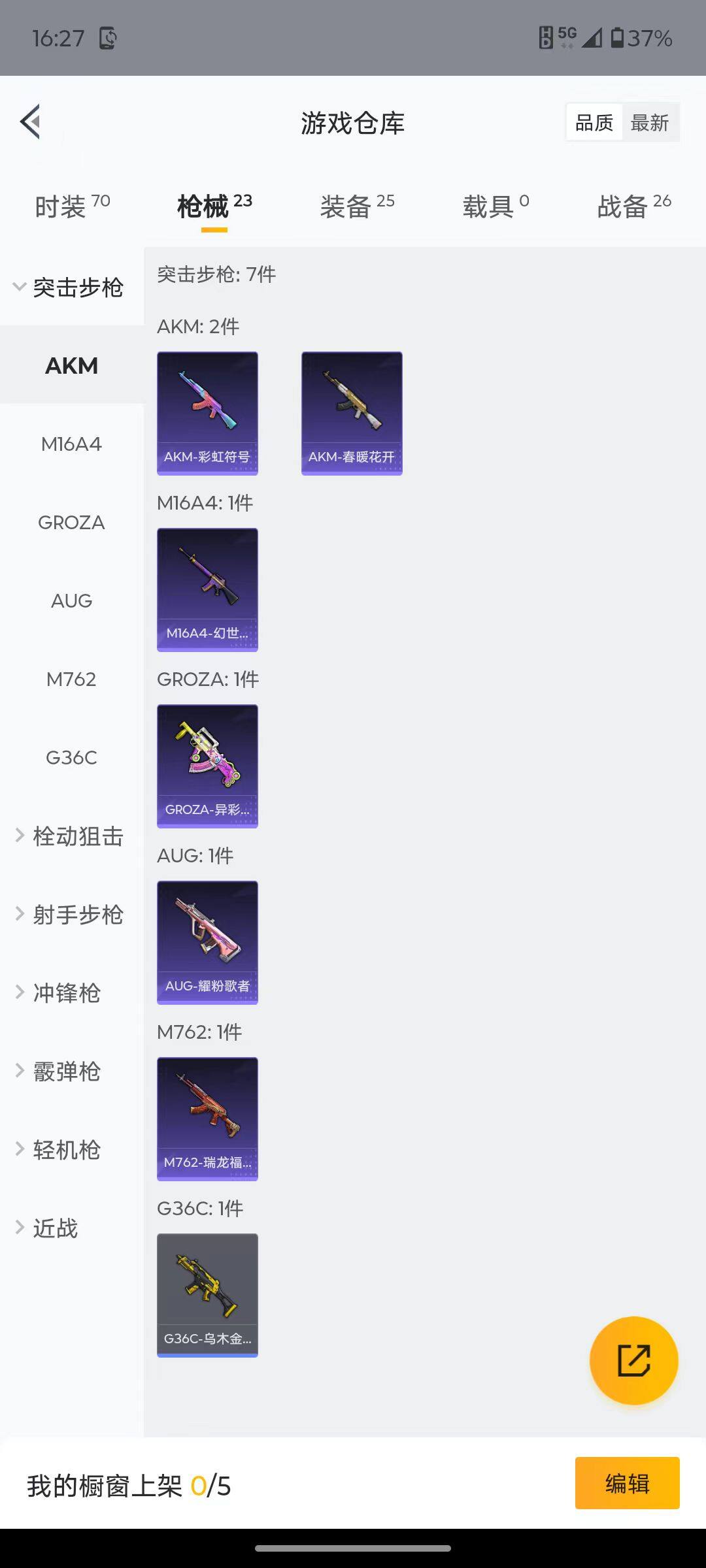
Task: Select the M16A4-幻世 weapon skin
Action: pyautogui.click(x=207, y=588)
